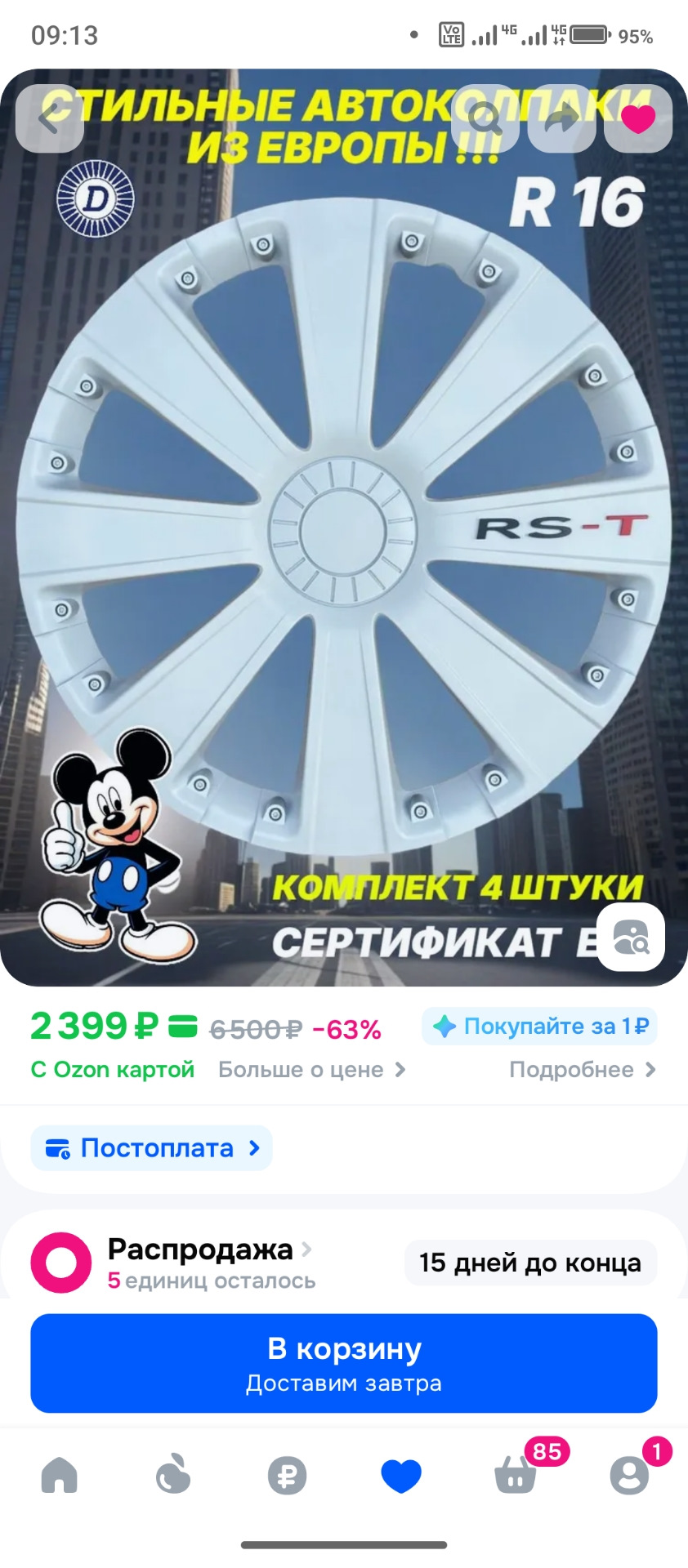Open the profile tab
The width and height of the screenshot is (688, 1568).
tap(629, 1476)
